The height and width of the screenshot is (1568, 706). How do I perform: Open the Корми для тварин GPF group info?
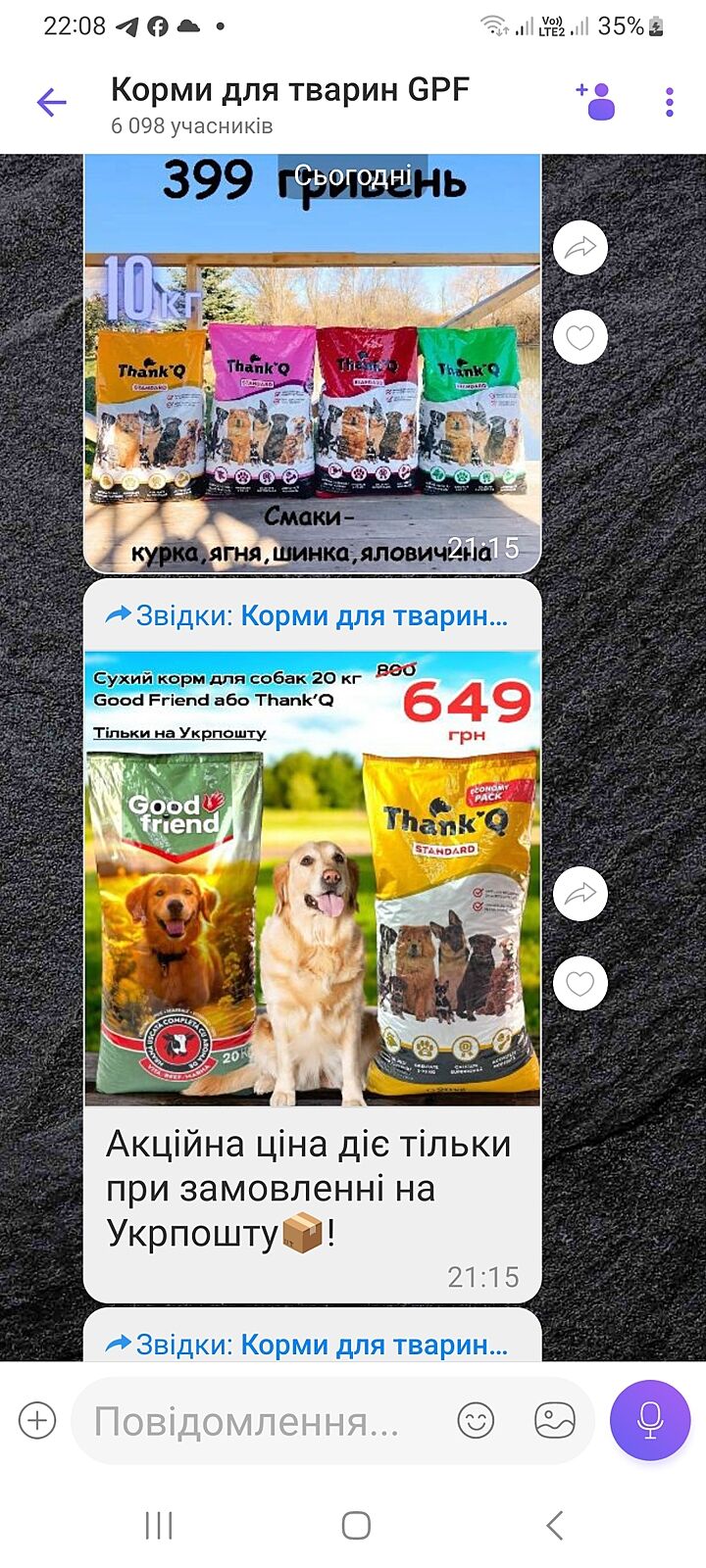pyautogui.click(x=289, y=103)
